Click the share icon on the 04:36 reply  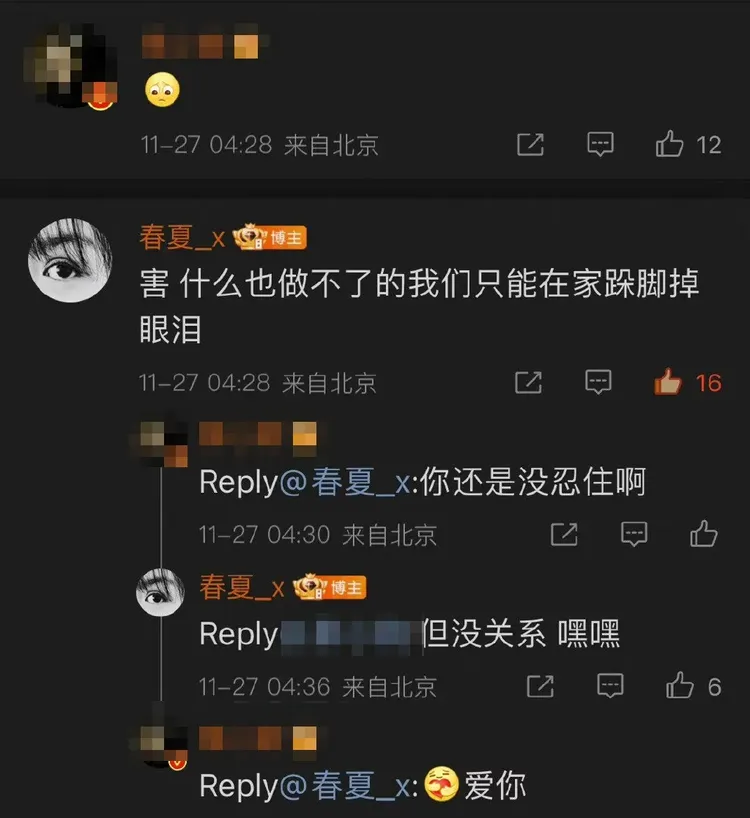(539, 687)
